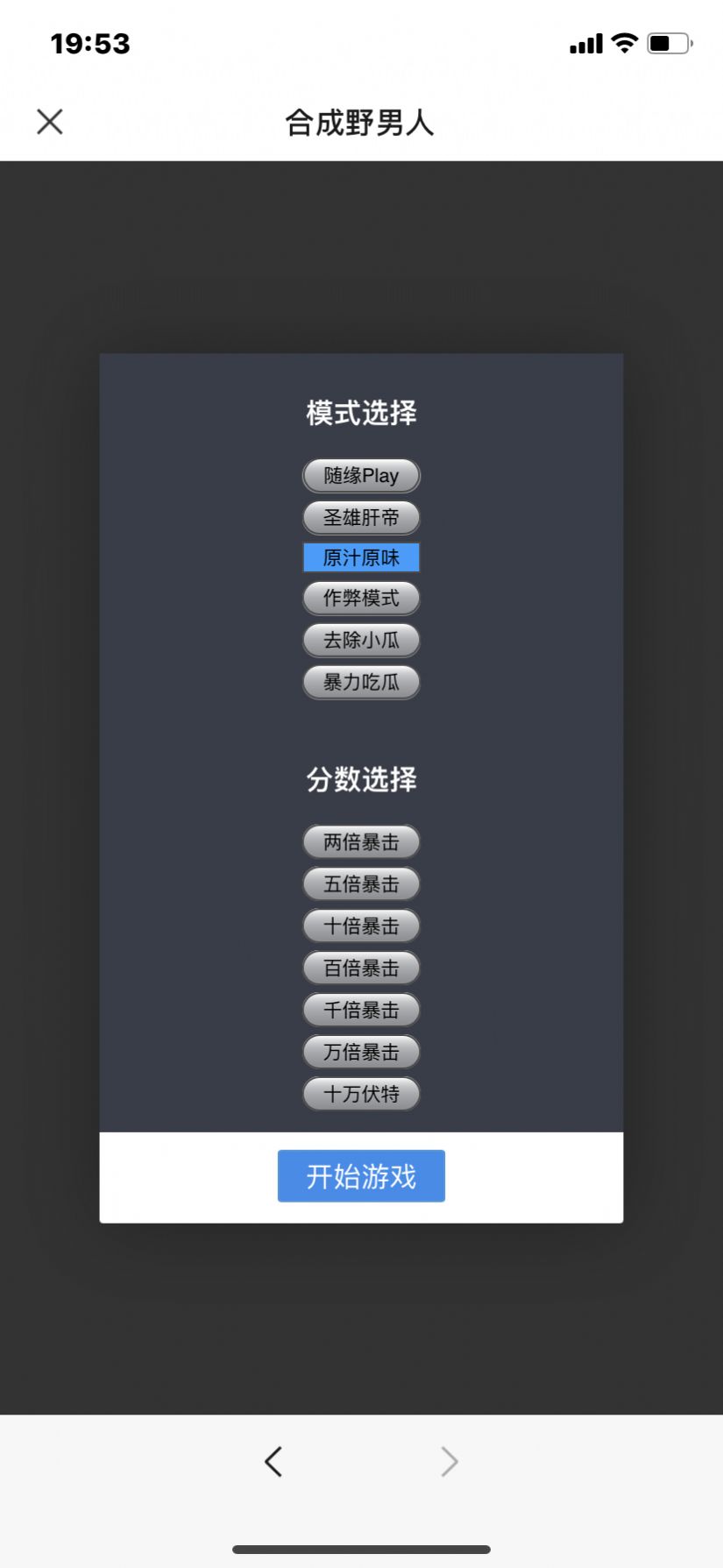Select the 十万伏特 option
This screenshot has height=1568, width=723.
(361, 1094)
